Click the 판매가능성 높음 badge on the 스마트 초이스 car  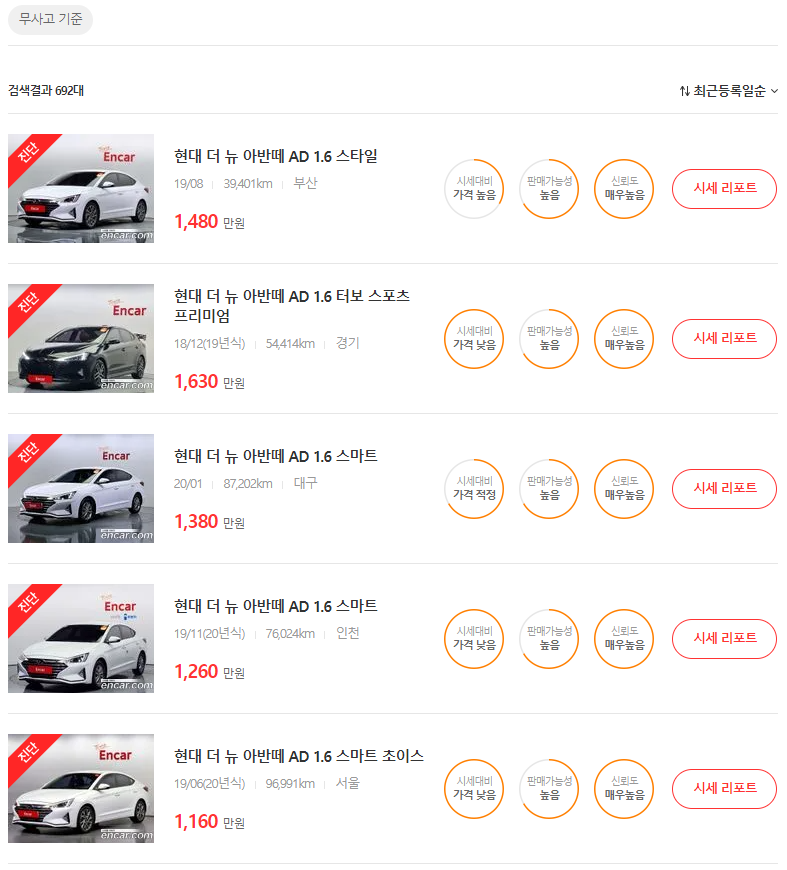[x=549, y=788]
